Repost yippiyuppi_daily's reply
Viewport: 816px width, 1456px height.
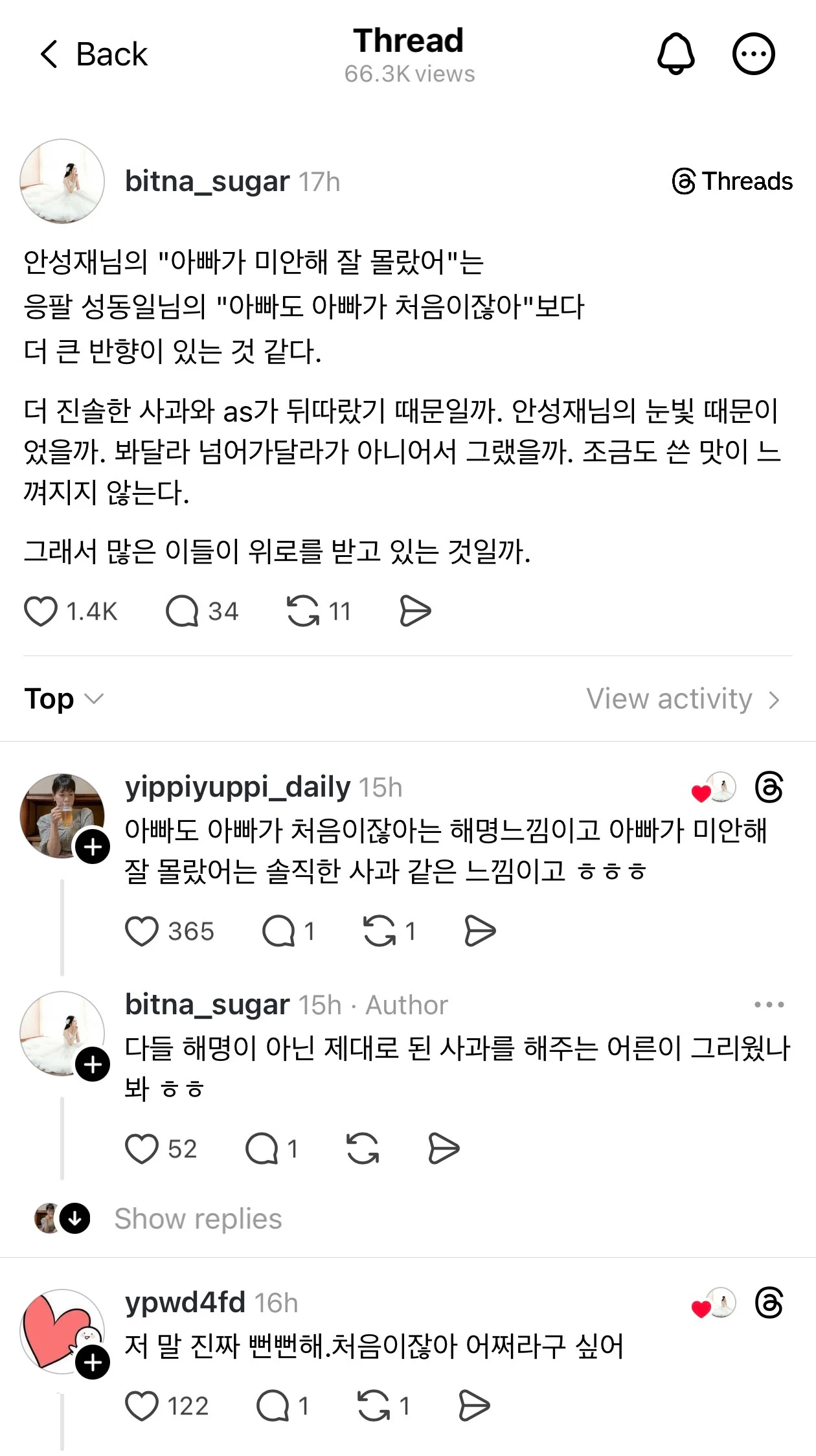[380, 931]
